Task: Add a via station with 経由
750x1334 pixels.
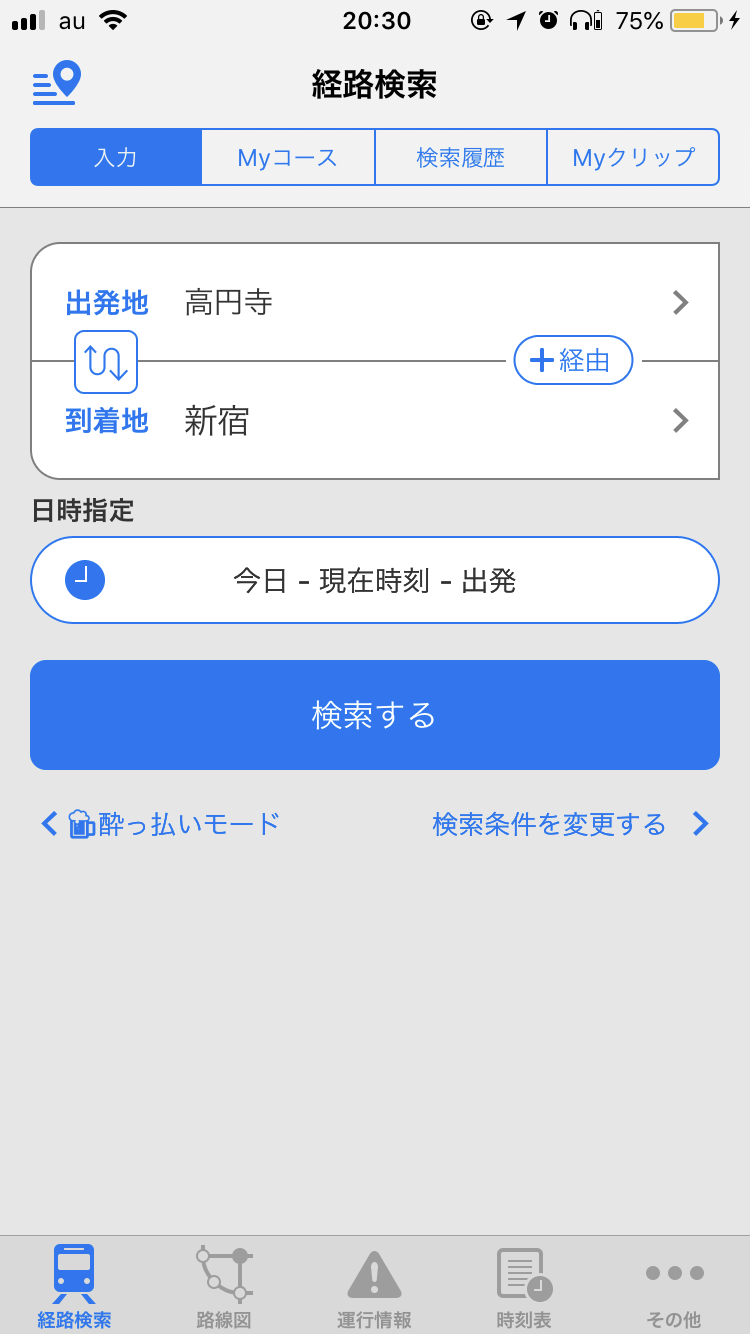Action: [573, 360]
